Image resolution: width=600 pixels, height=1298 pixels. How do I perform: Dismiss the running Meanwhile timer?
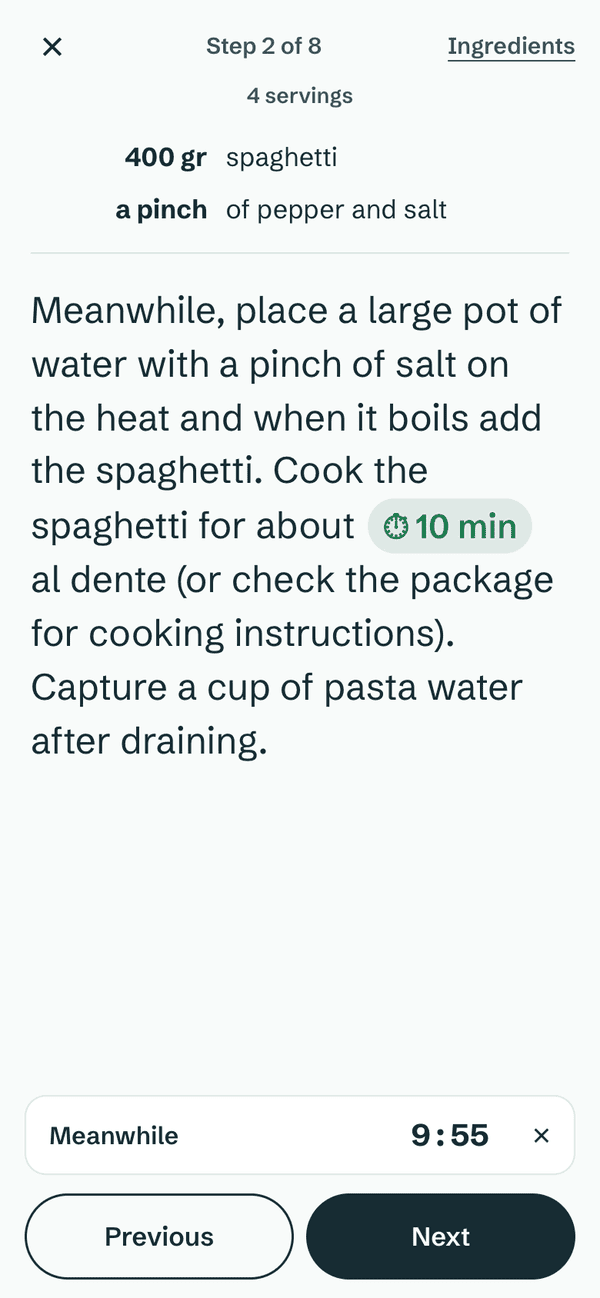[x=541, y=1135]
